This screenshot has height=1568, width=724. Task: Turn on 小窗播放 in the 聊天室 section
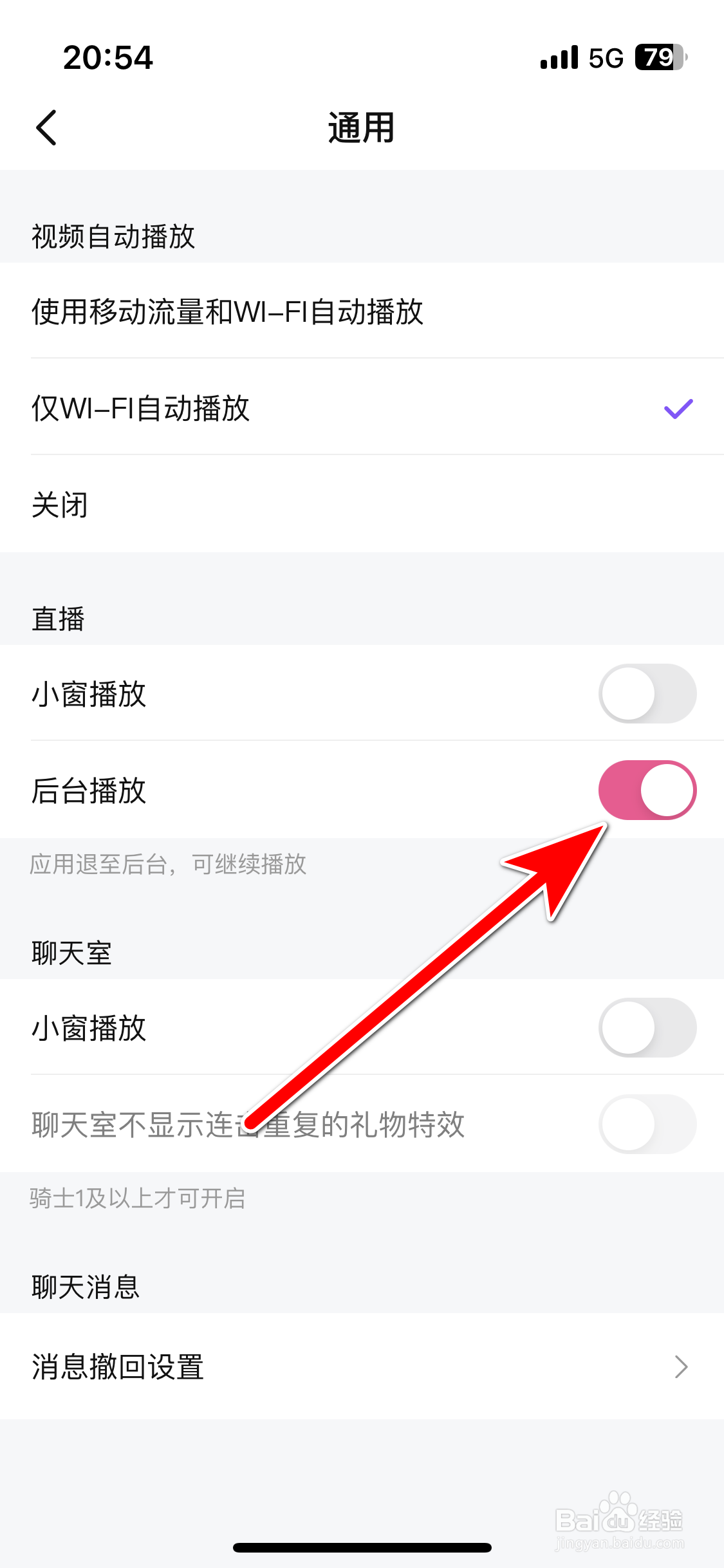point(647,1028)
